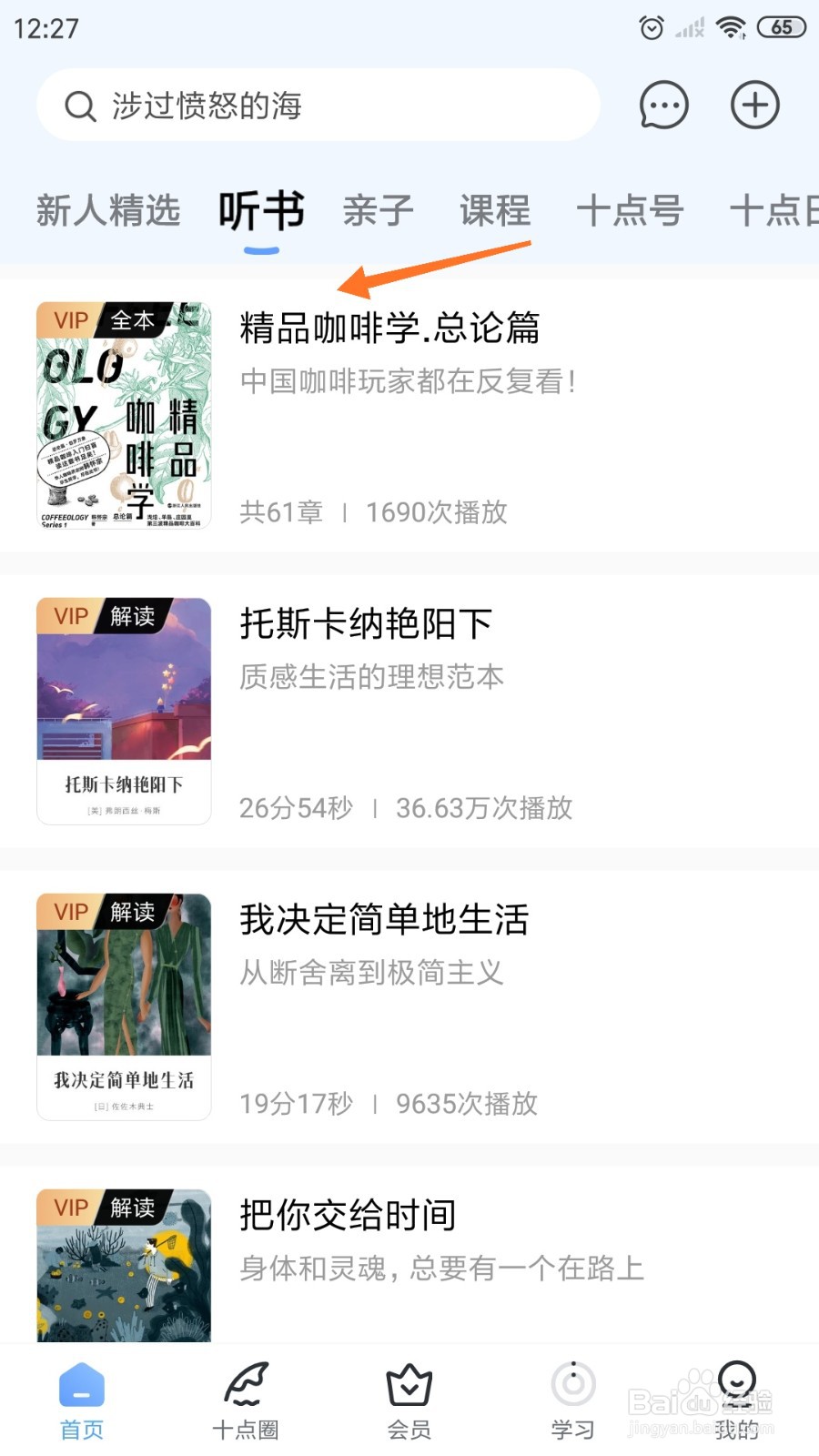The width and height of the screenshot is (819, 1456).
Task: Switch to the 亲子 tab
Action: (378, 211)
